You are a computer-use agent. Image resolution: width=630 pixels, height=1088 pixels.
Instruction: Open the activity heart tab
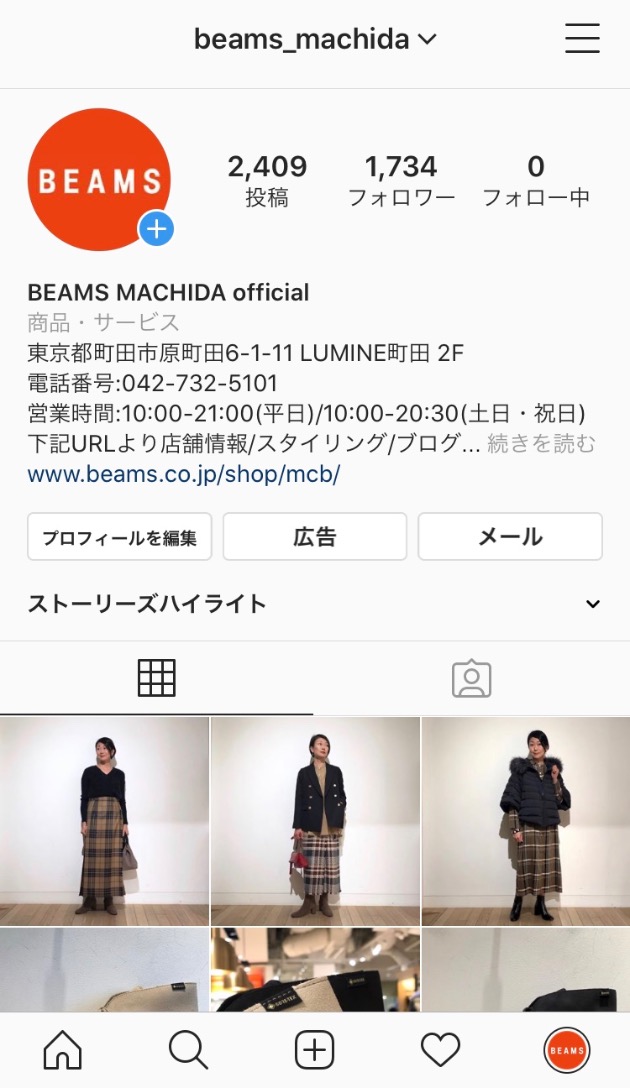440,1050
